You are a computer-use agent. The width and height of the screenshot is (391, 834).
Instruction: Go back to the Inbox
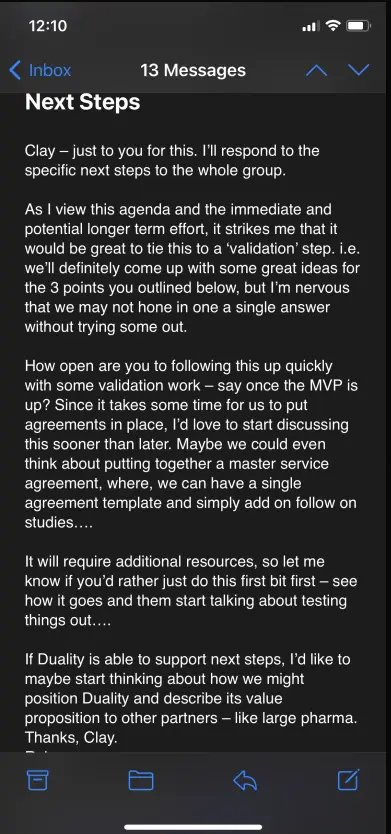40,70
